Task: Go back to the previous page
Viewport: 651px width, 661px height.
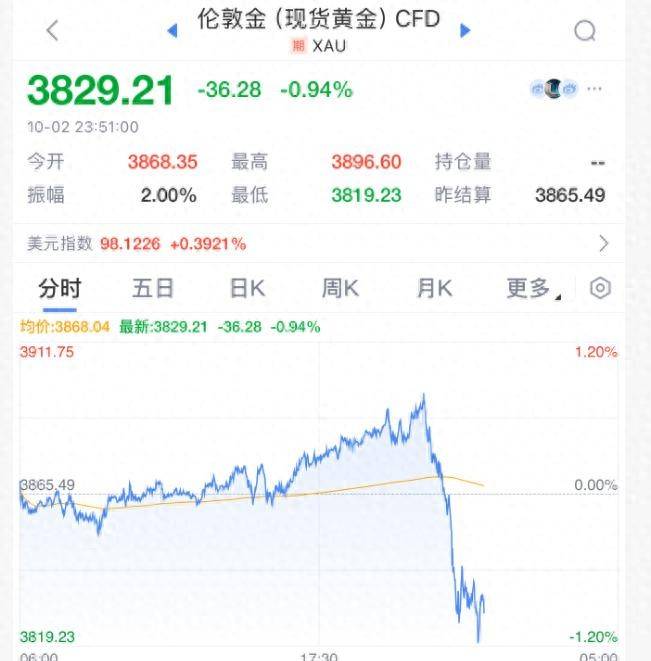Action: pos(52,31)
